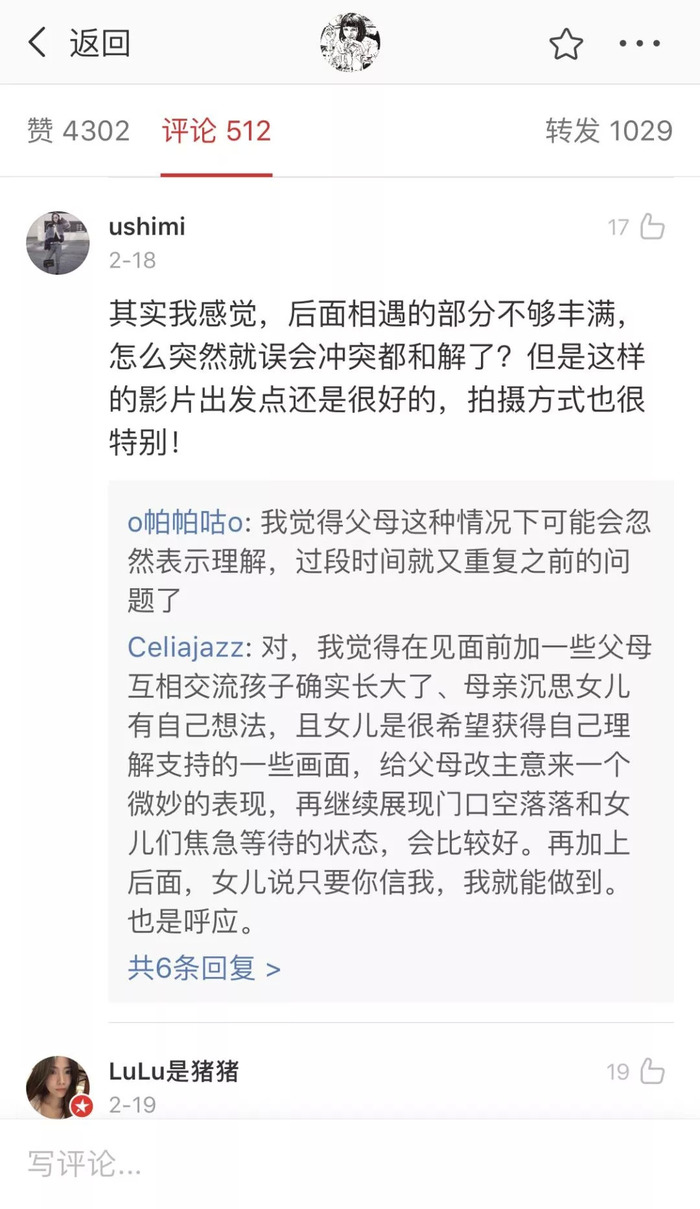
Task: Expand 共6条回复 replies
Action: point(204,968)
